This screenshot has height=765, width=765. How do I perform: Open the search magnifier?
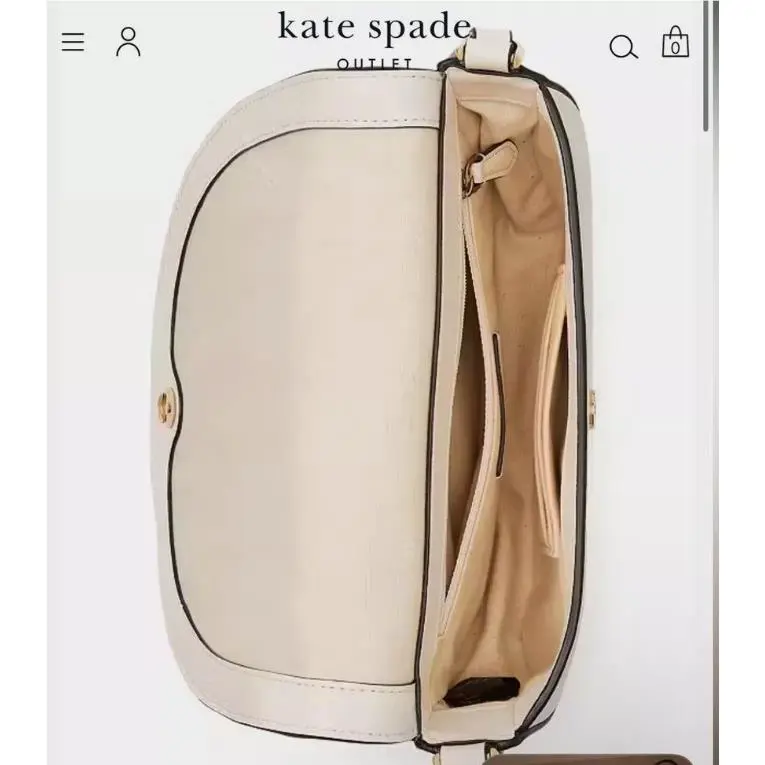pos(623,46)
